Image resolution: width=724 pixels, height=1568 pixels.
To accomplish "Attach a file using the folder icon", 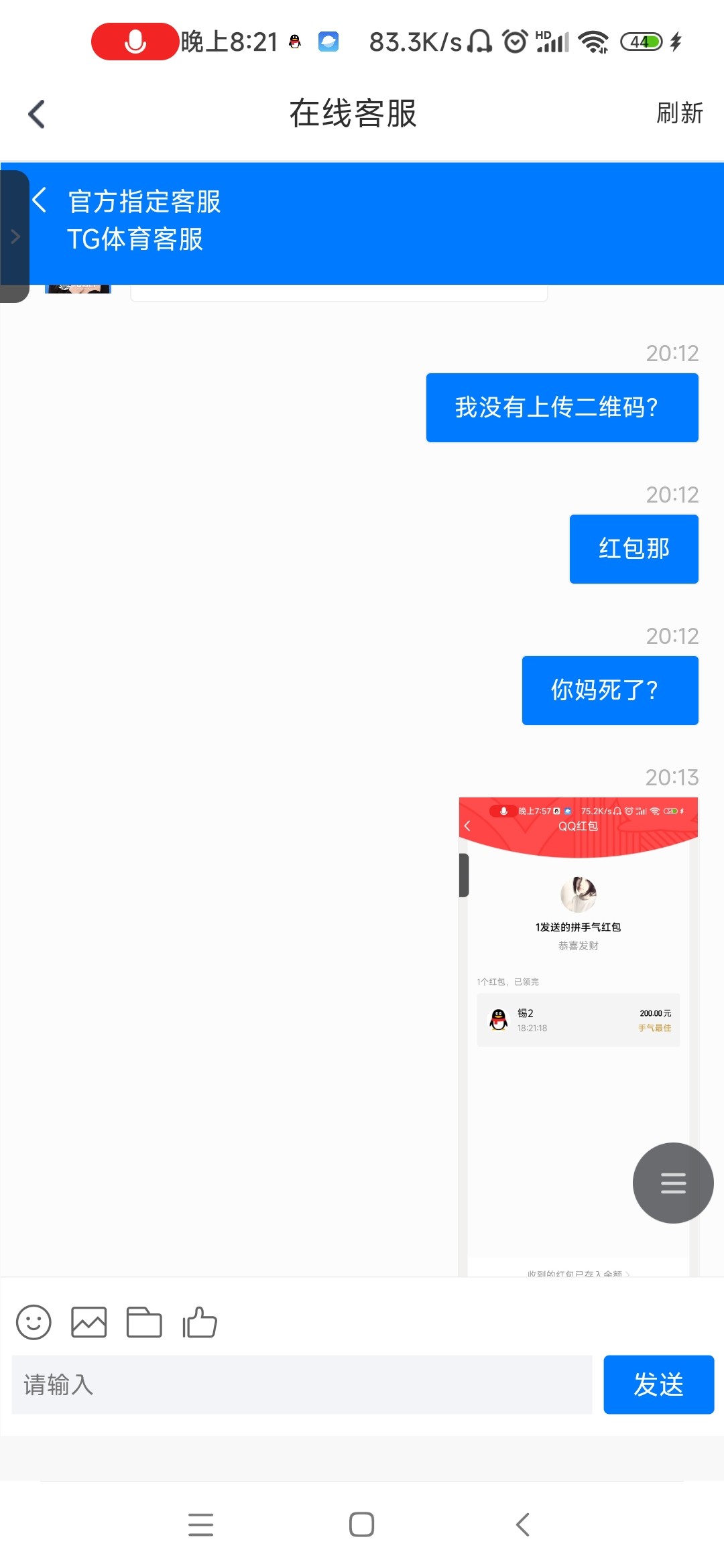I will tap(144, 1322).
